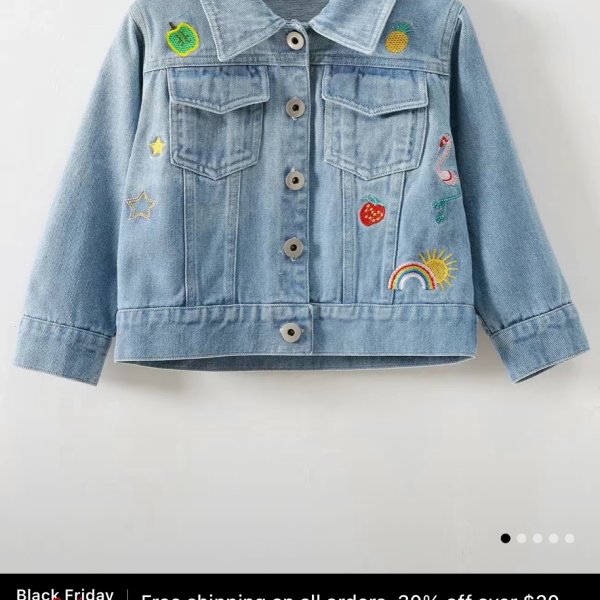Tap the image carousel page indicator dots
Image resolution: width=600 pixels, height=600 pixels.
pos(537,538)
